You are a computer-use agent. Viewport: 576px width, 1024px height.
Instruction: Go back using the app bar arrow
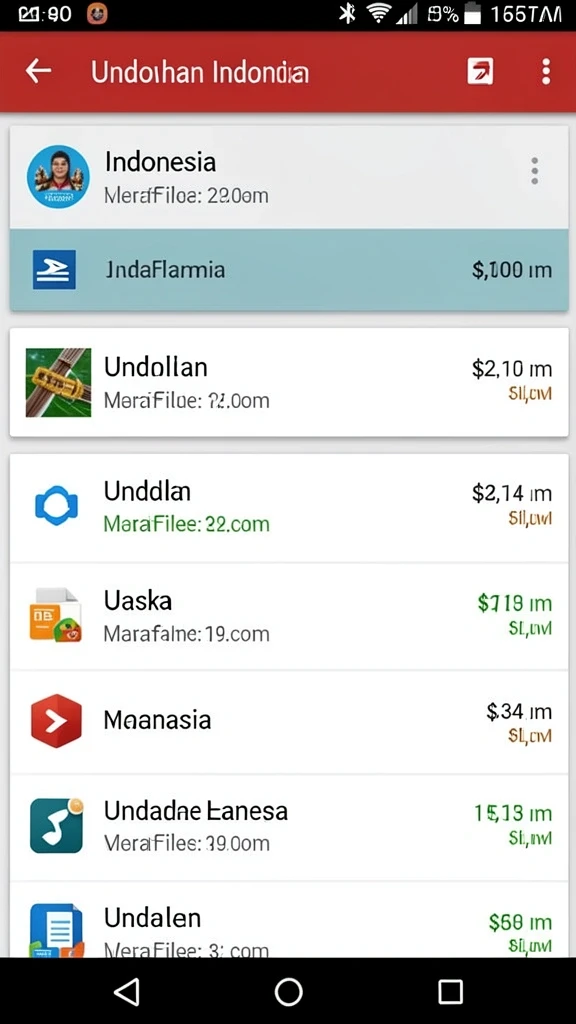click(39, 71)
